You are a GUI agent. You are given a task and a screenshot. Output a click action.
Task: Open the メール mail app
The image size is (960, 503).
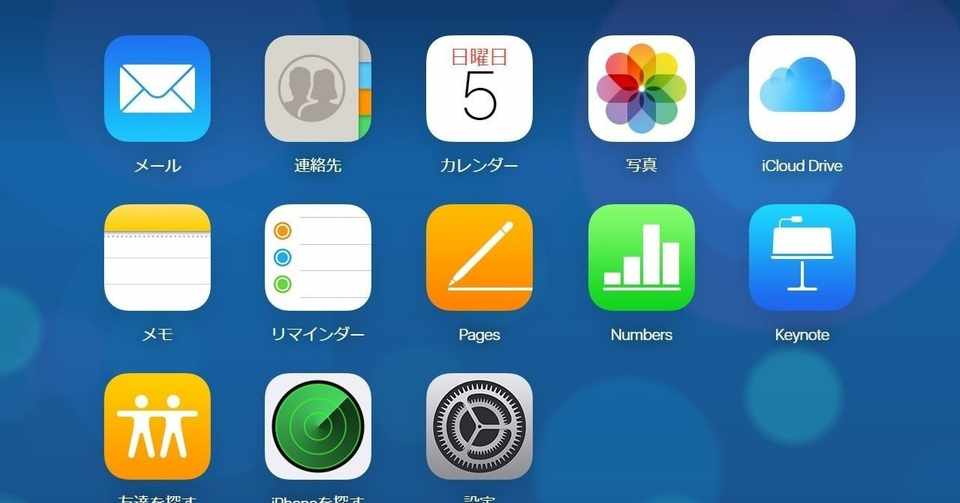[157, 89]
